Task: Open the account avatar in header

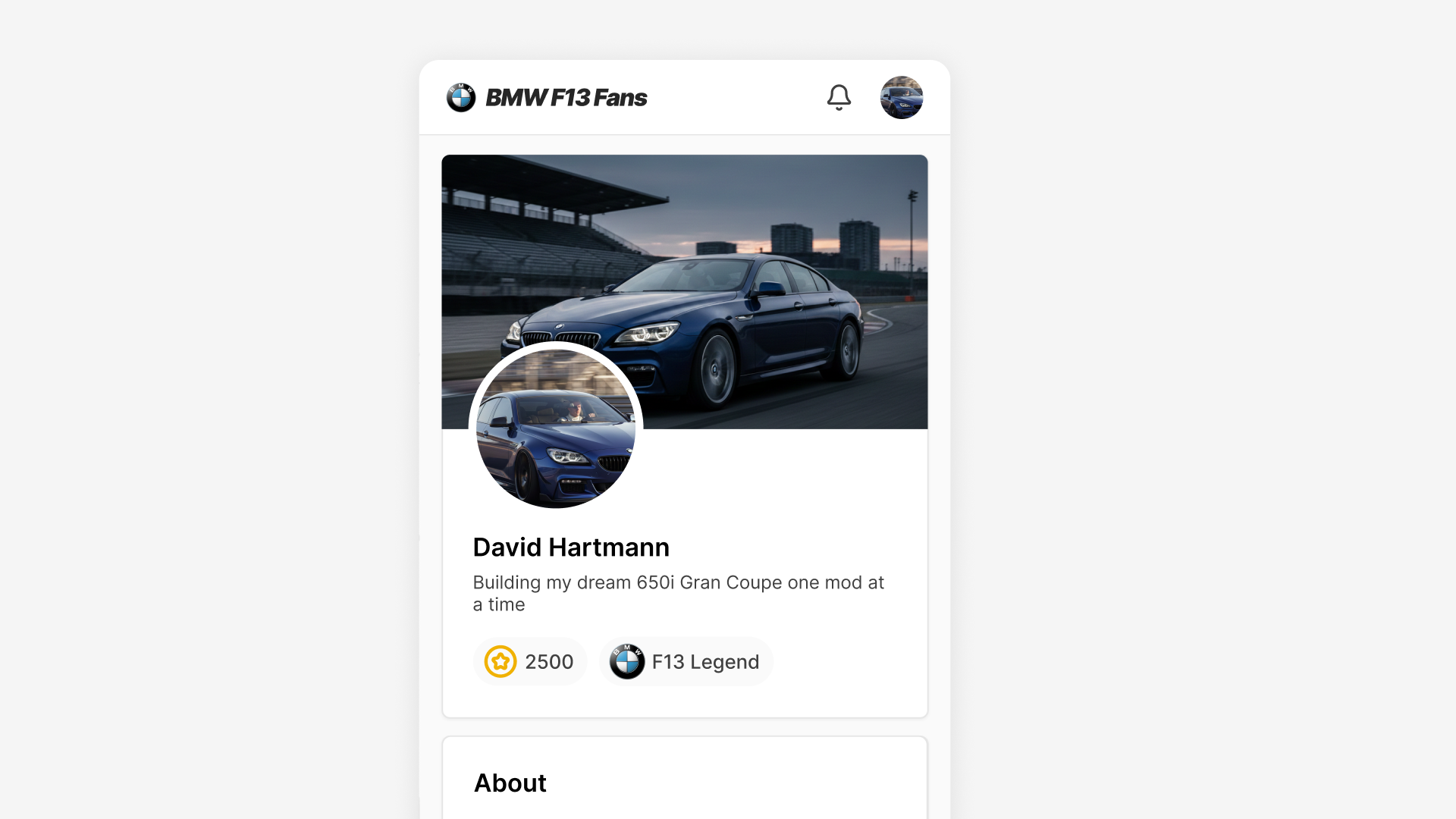Action: click(x=901, y=97)
